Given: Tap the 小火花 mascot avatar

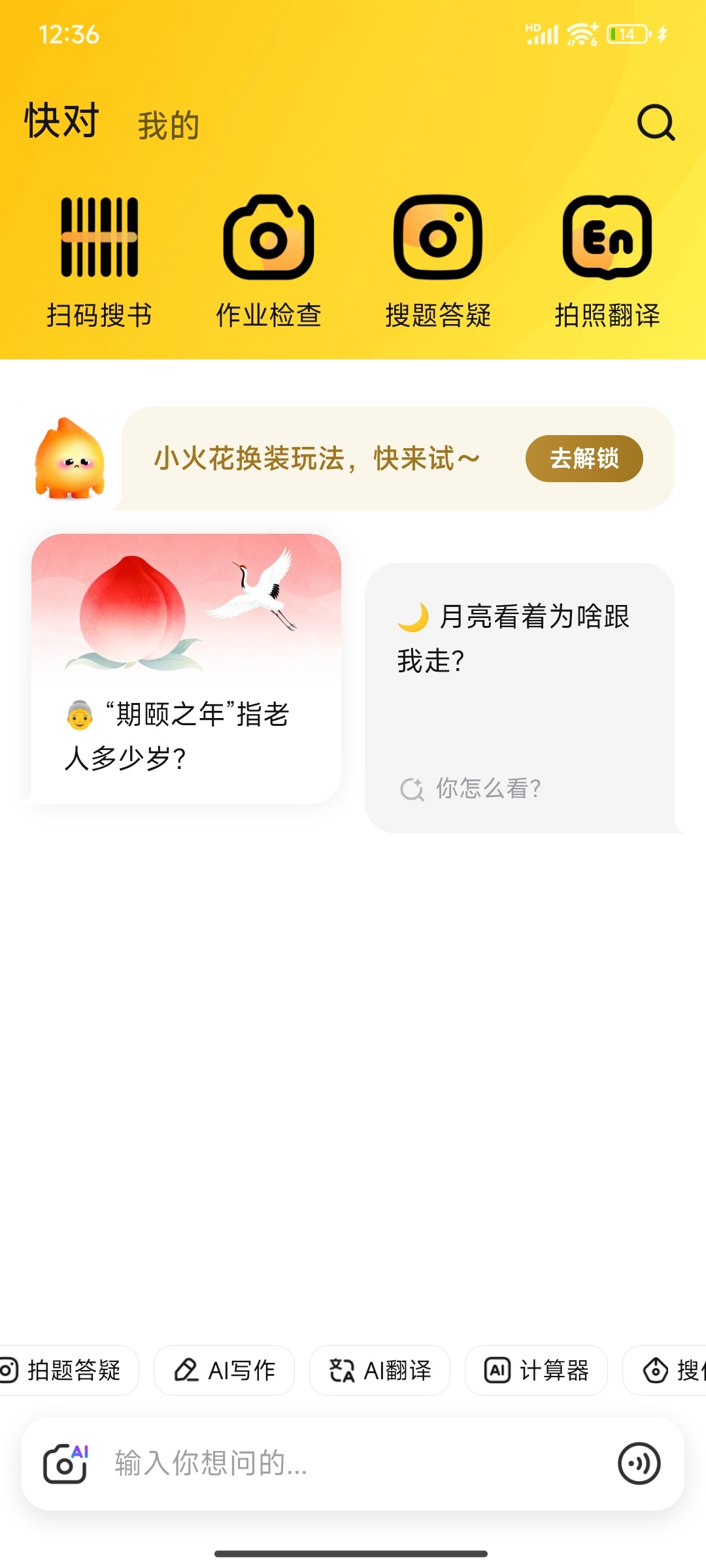Looking at the screenshot, I should [x=70, y=459].
